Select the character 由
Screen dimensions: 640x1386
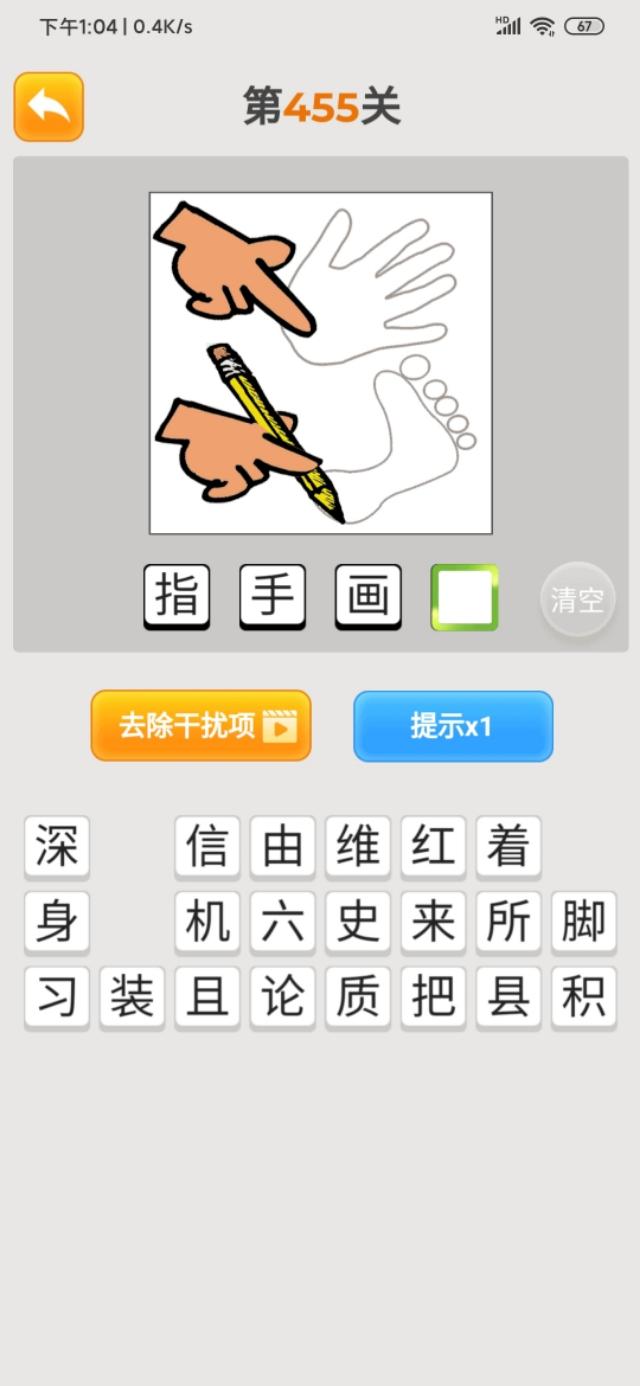(283, 846)
